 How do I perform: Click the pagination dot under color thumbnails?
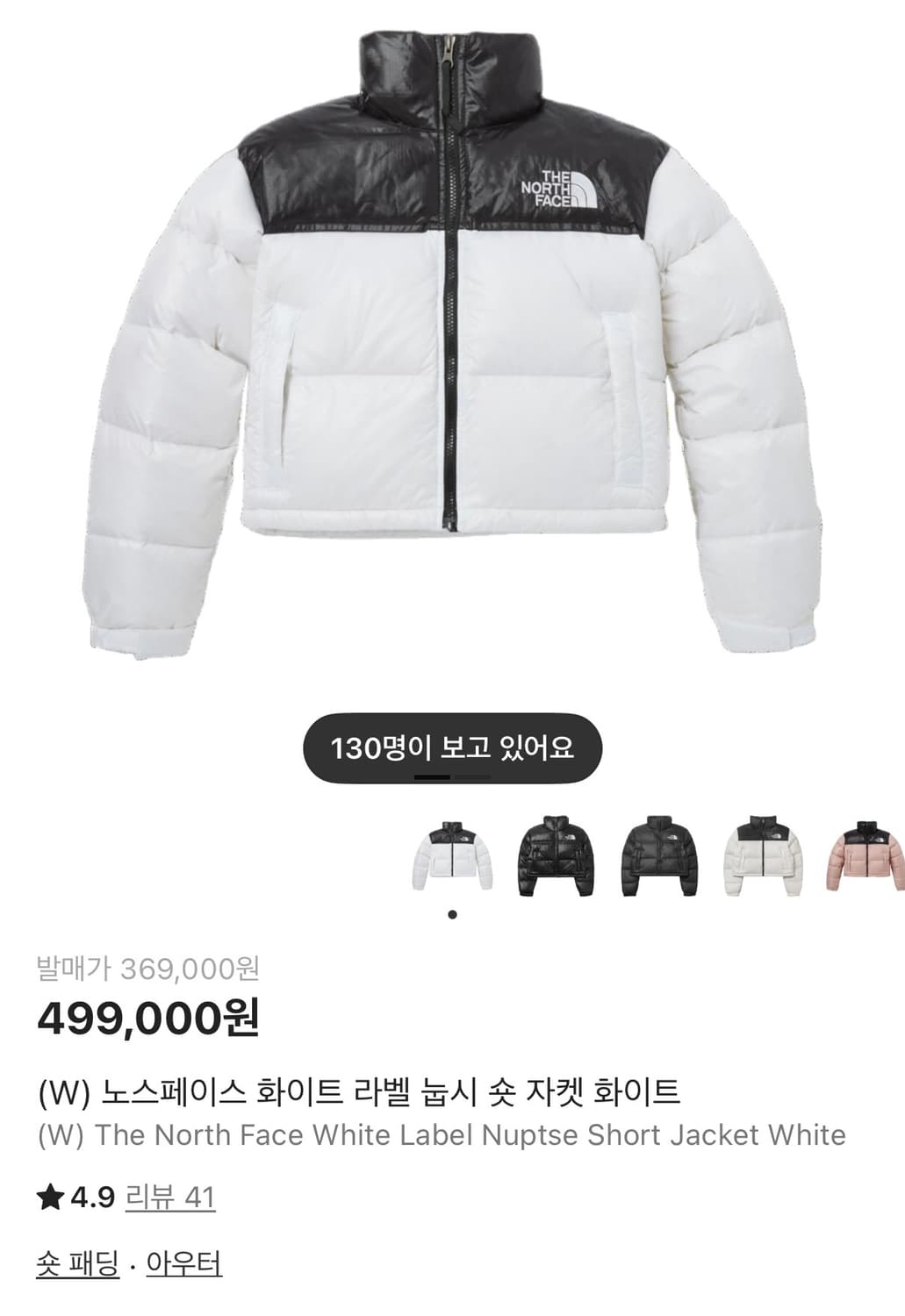tap(453, 913)
